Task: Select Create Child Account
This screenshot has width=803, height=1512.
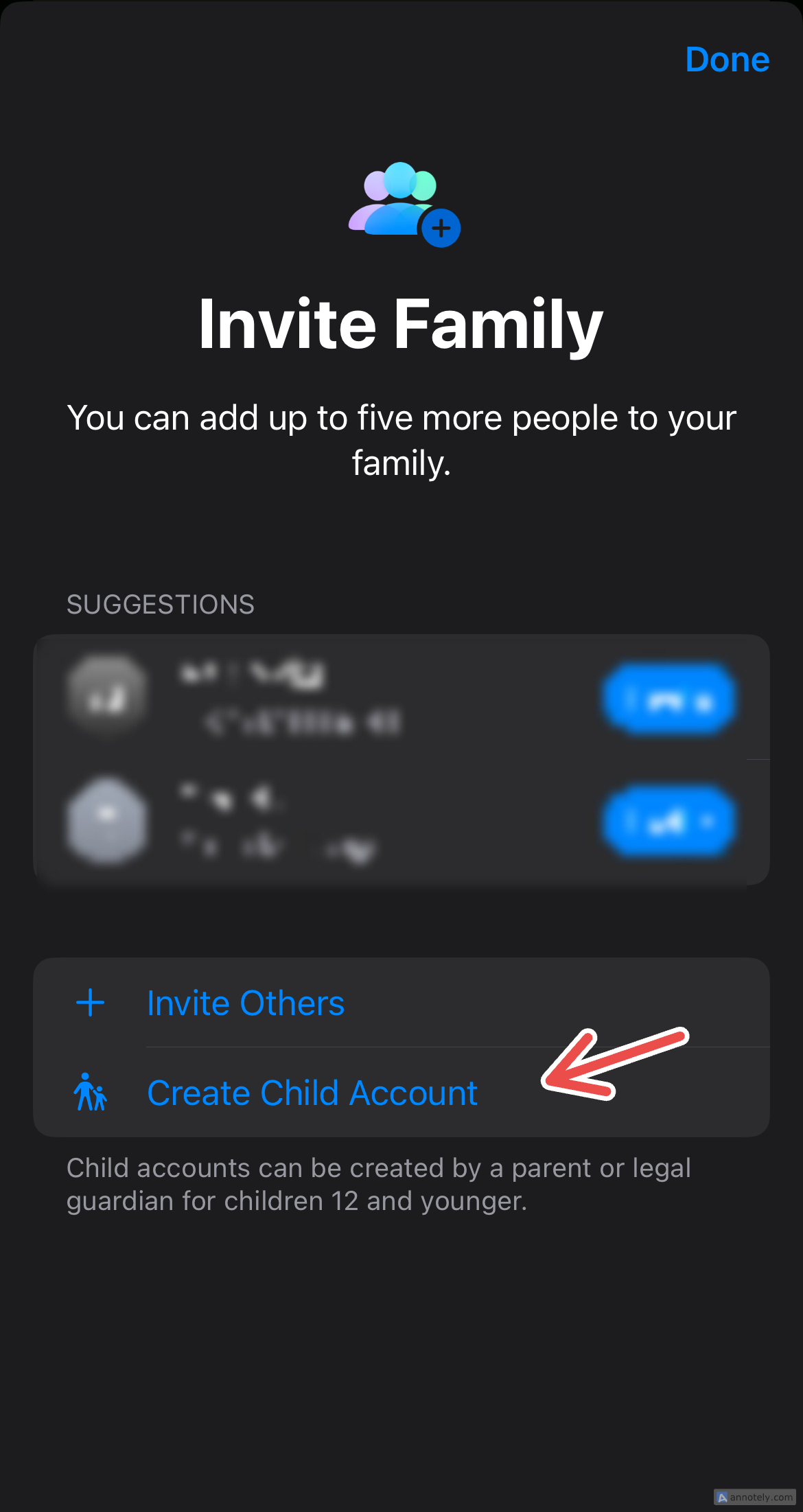Action: tap(313, 1093)
